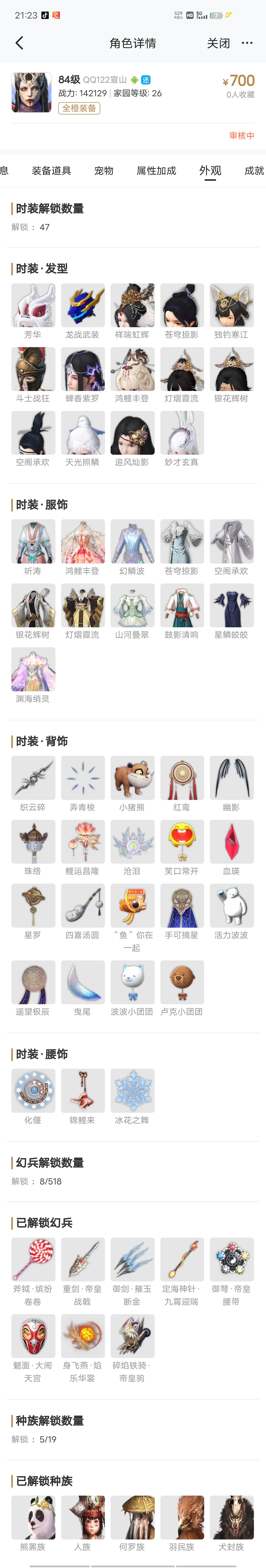The width and height of the screenshot is (266, 1568).
Task: Select the 外观 tab
Action: 210,170
